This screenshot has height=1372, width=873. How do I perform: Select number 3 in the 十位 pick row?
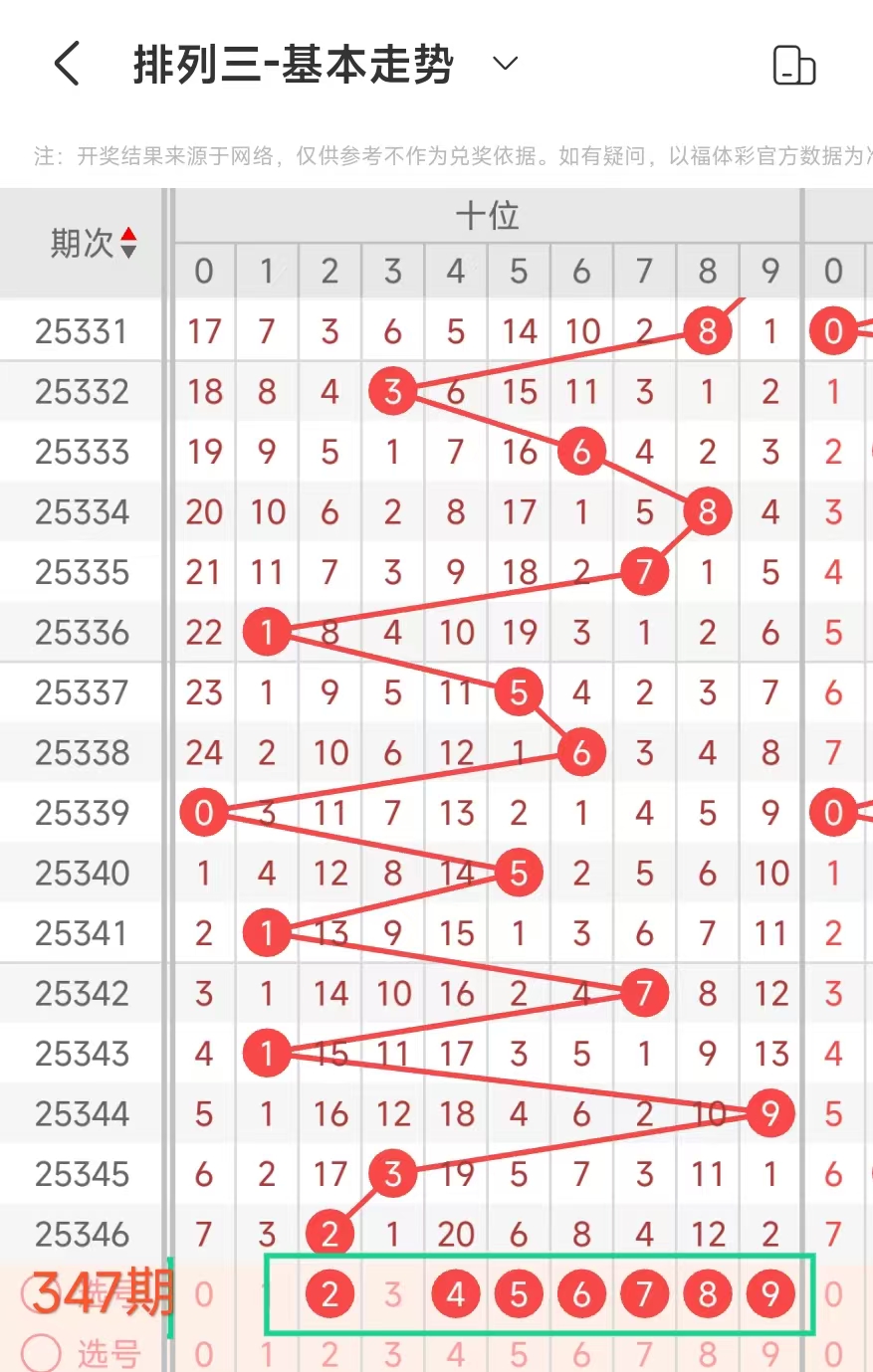(x=393, y=1294)
